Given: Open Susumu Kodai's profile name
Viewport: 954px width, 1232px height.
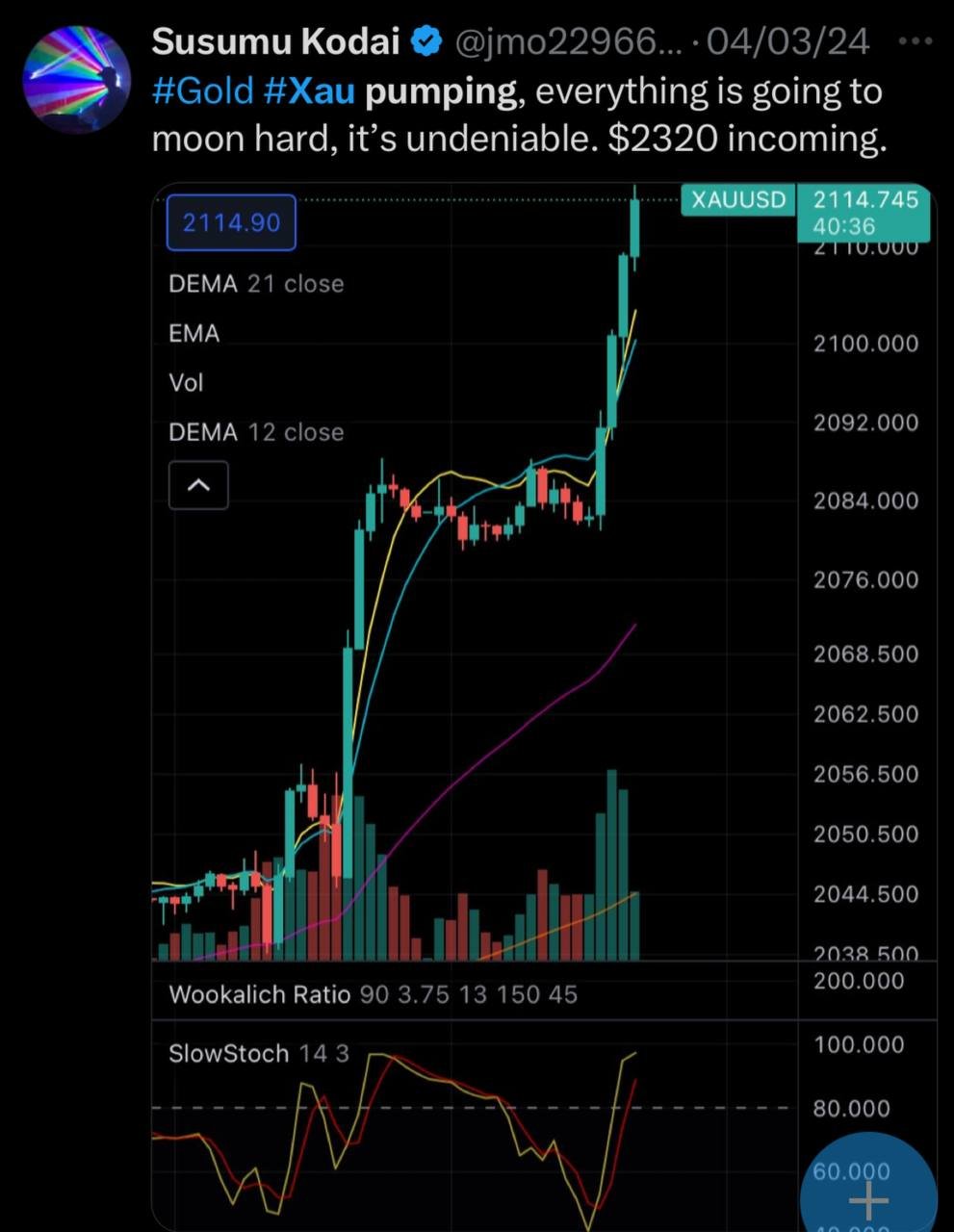Looking at the screenshot, I should pyautogui.click(x=275, y=41).
